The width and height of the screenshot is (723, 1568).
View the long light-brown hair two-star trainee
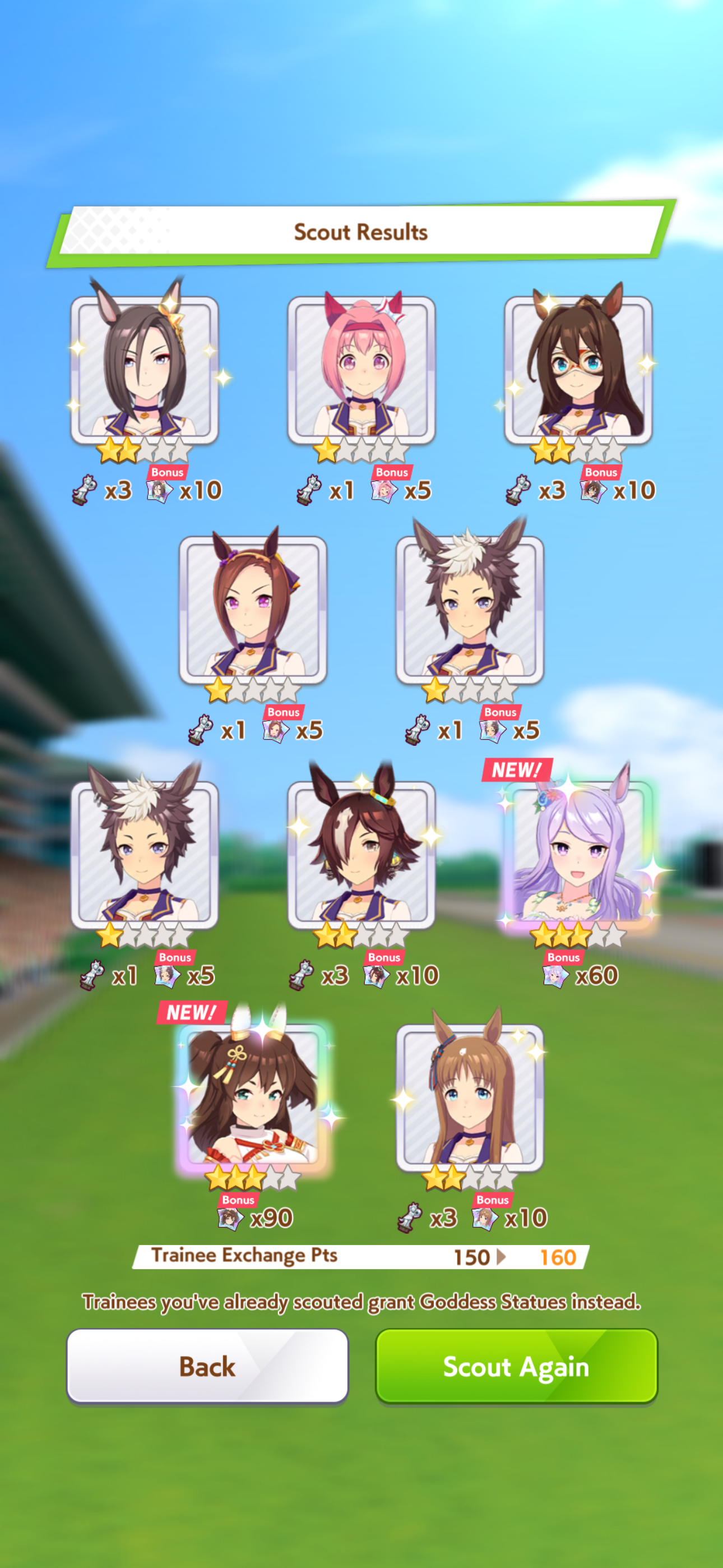point(470,1098)
